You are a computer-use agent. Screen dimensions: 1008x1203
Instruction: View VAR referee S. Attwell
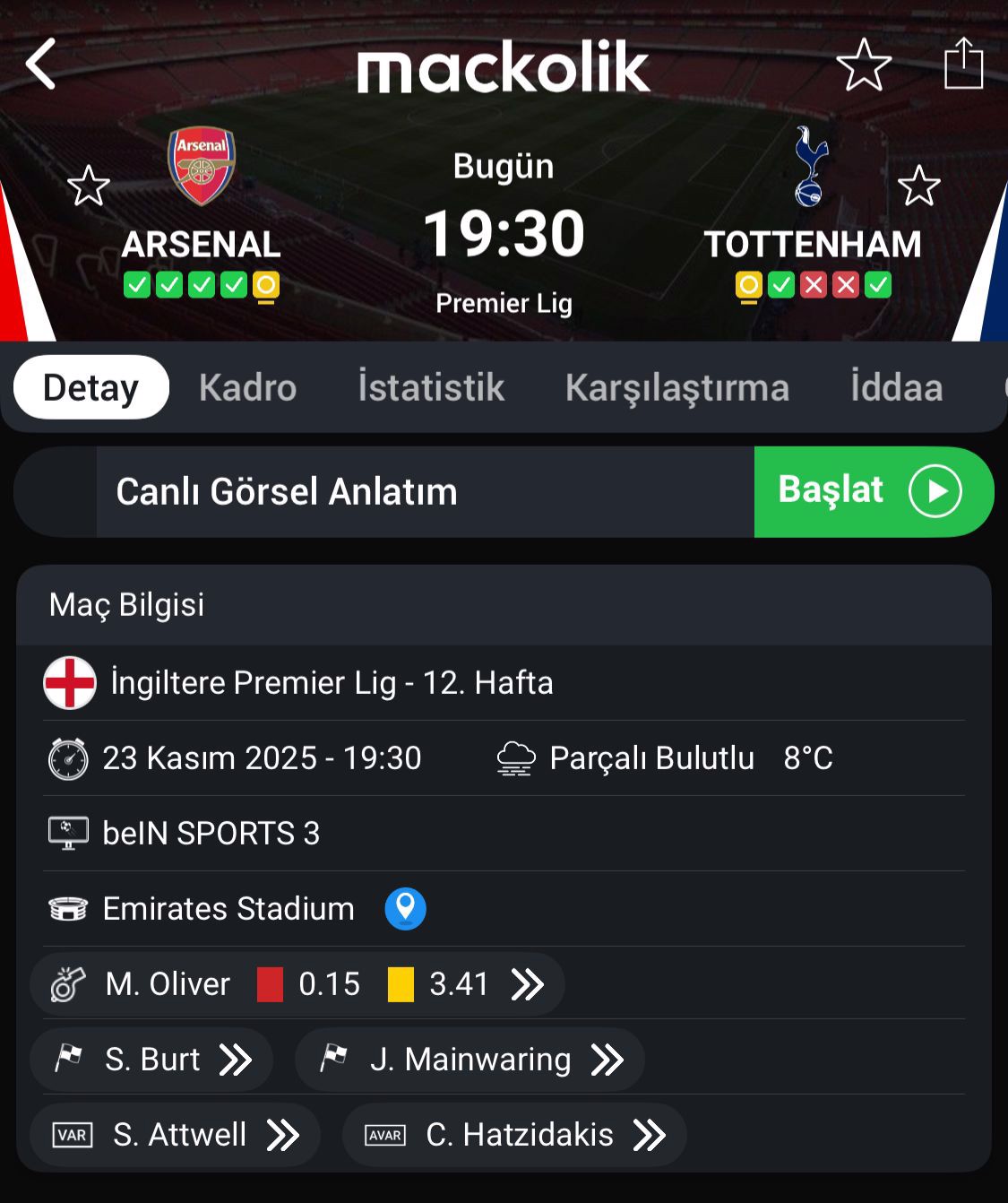[176, 1135]
